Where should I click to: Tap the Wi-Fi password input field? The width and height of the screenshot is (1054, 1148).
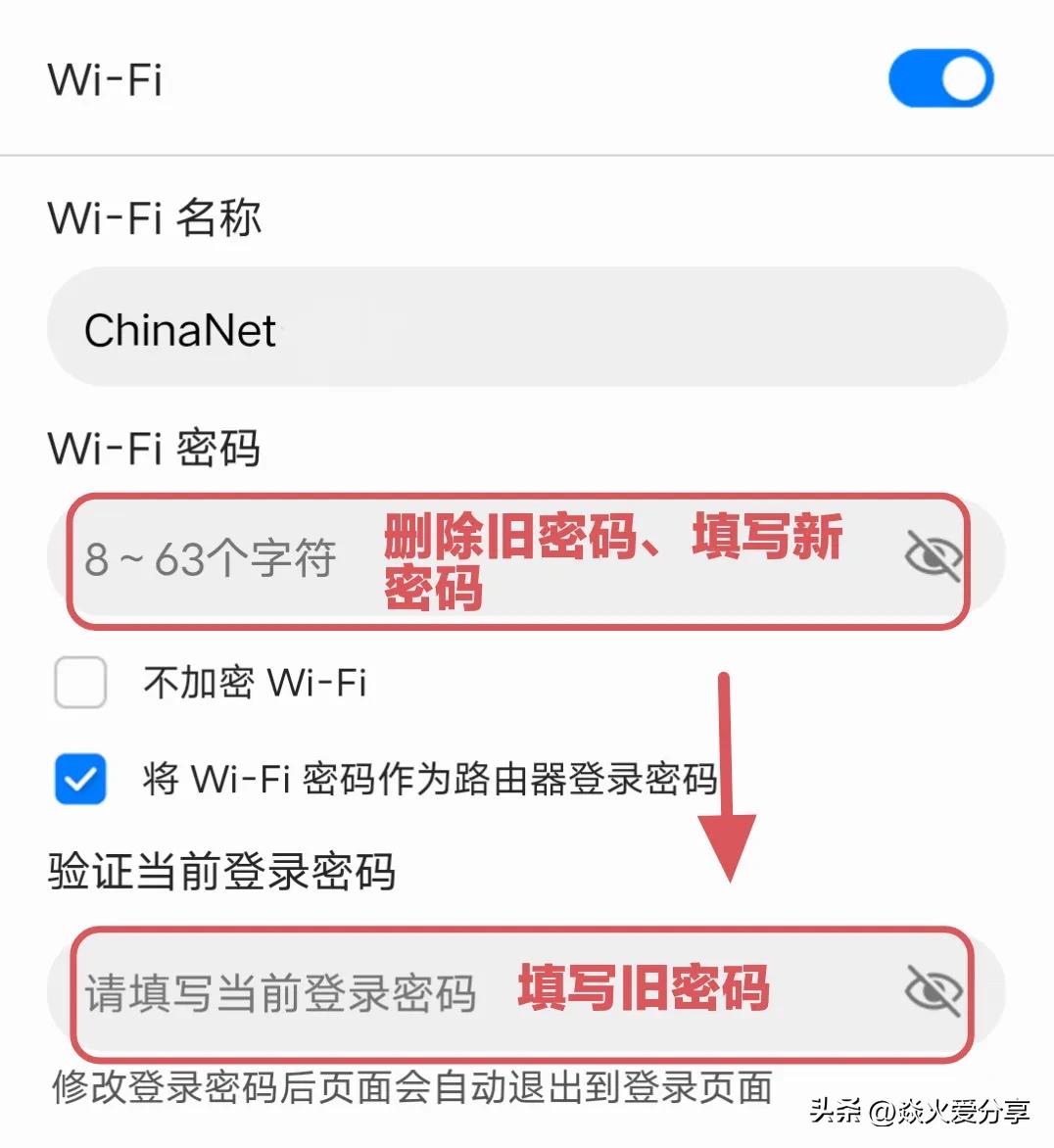[x=527, y=558]
